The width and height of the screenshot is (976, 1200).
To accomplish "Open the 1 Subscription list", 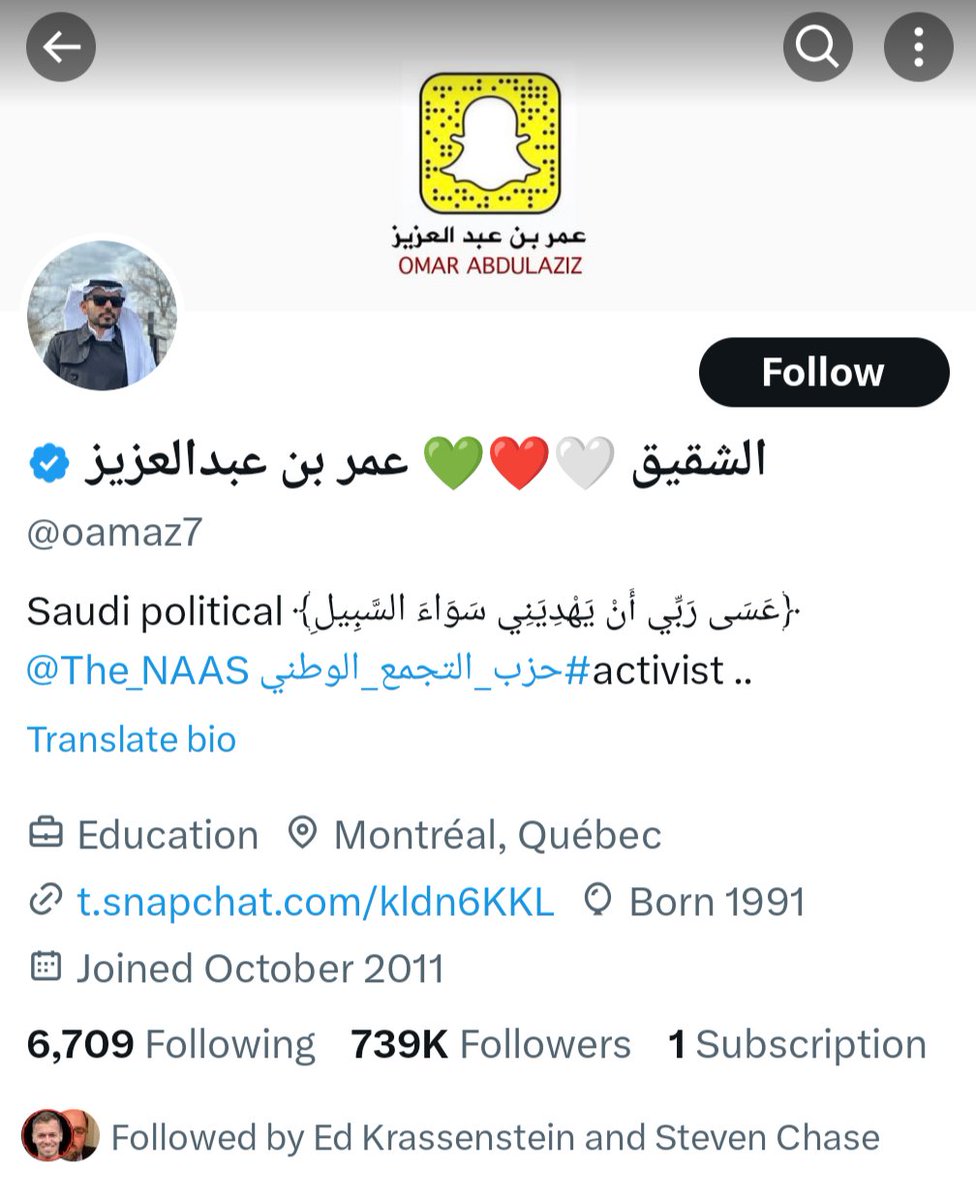I will pyautogui.click(x=797, y=1044).
